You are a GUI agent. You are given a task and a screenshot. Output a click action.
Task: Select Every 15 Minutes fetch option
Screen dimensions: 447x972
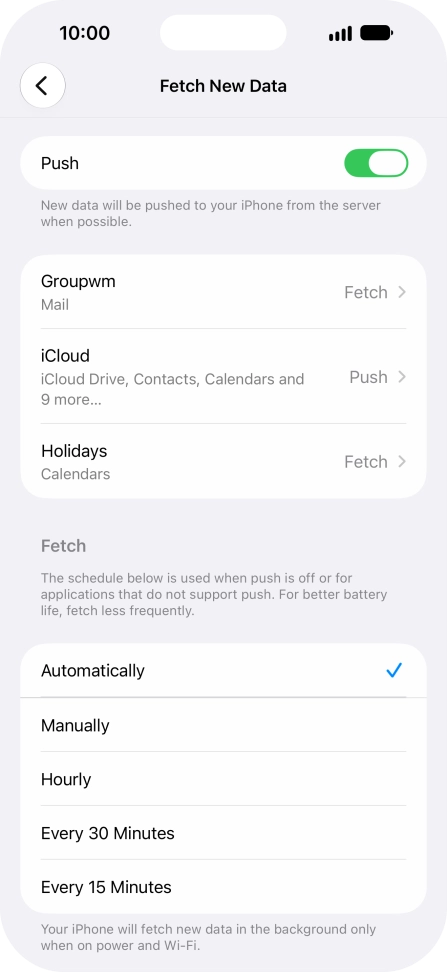point(223,886)
